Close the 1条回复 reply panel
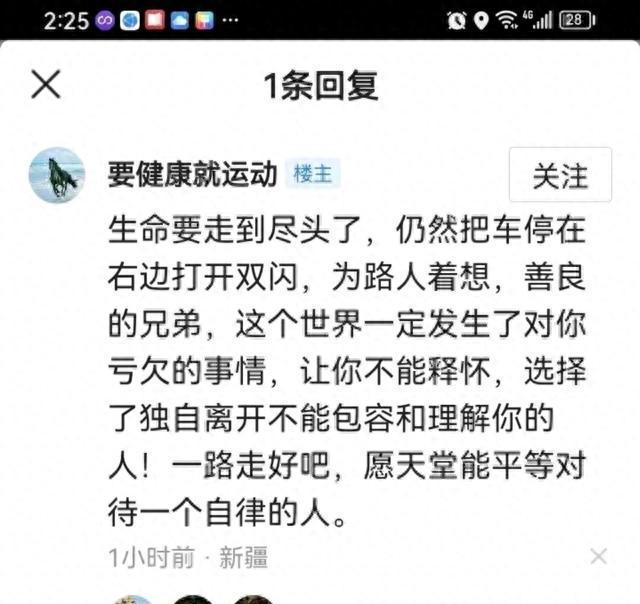 [47, 85]
